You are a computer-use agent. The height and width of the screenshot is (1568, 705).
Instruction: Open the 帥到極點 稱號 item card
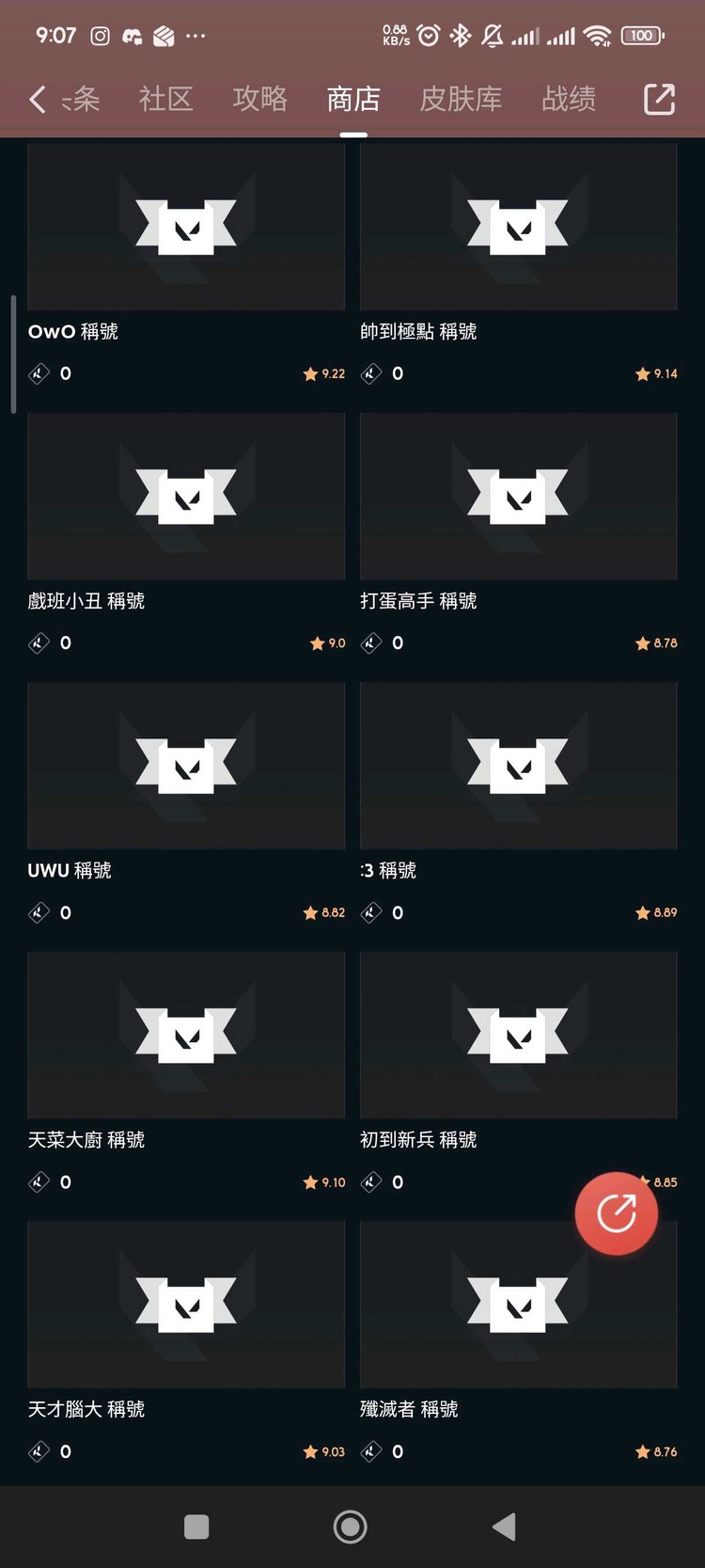518,229
